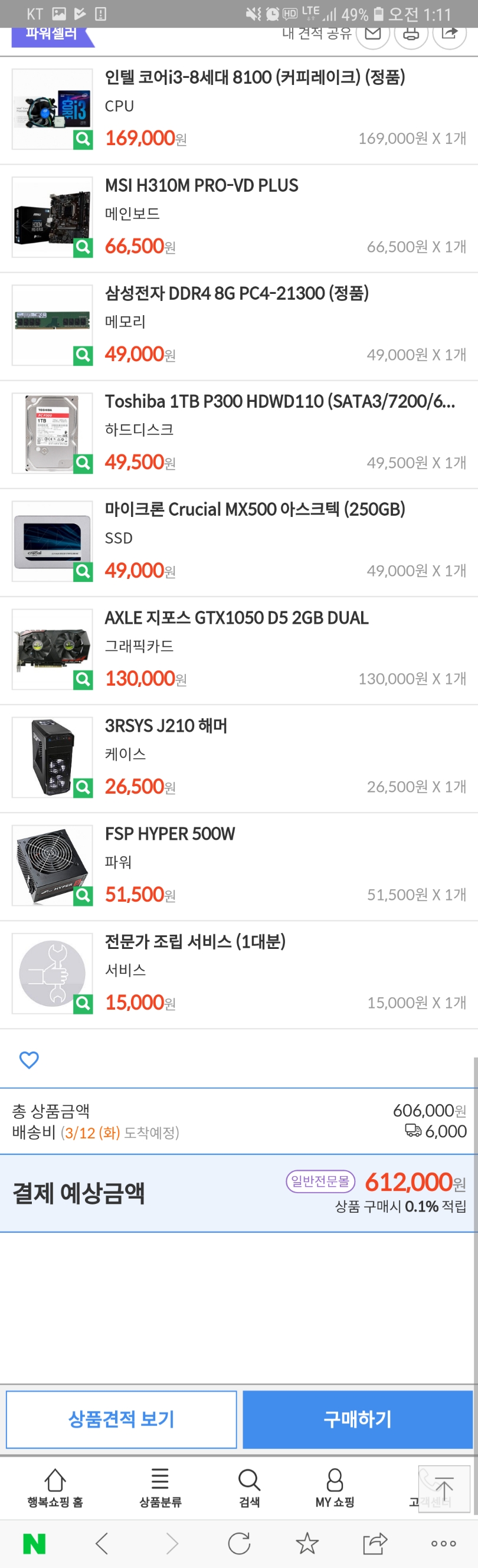Open the 검색 search tab

[250, 1488]
